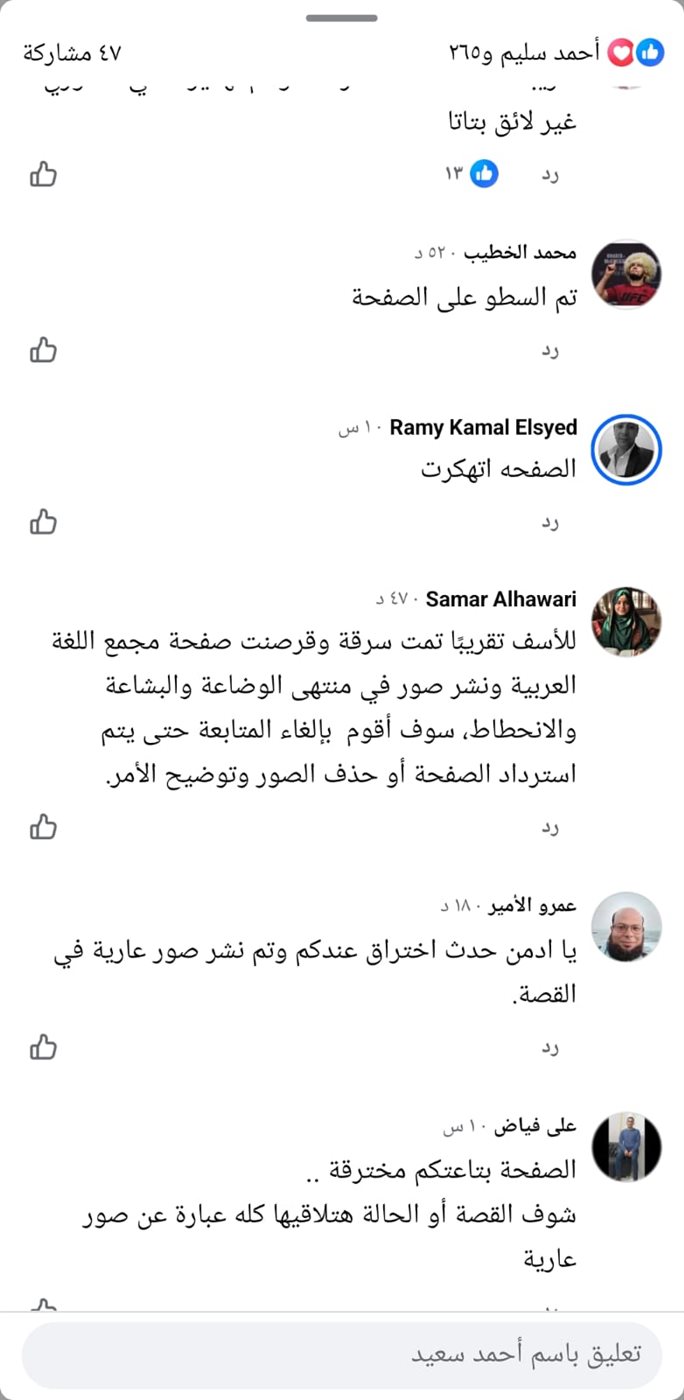684x1400 pixels.
Task: Like Ramy Kamal Elsyed's comment
Action: (43, 522)
